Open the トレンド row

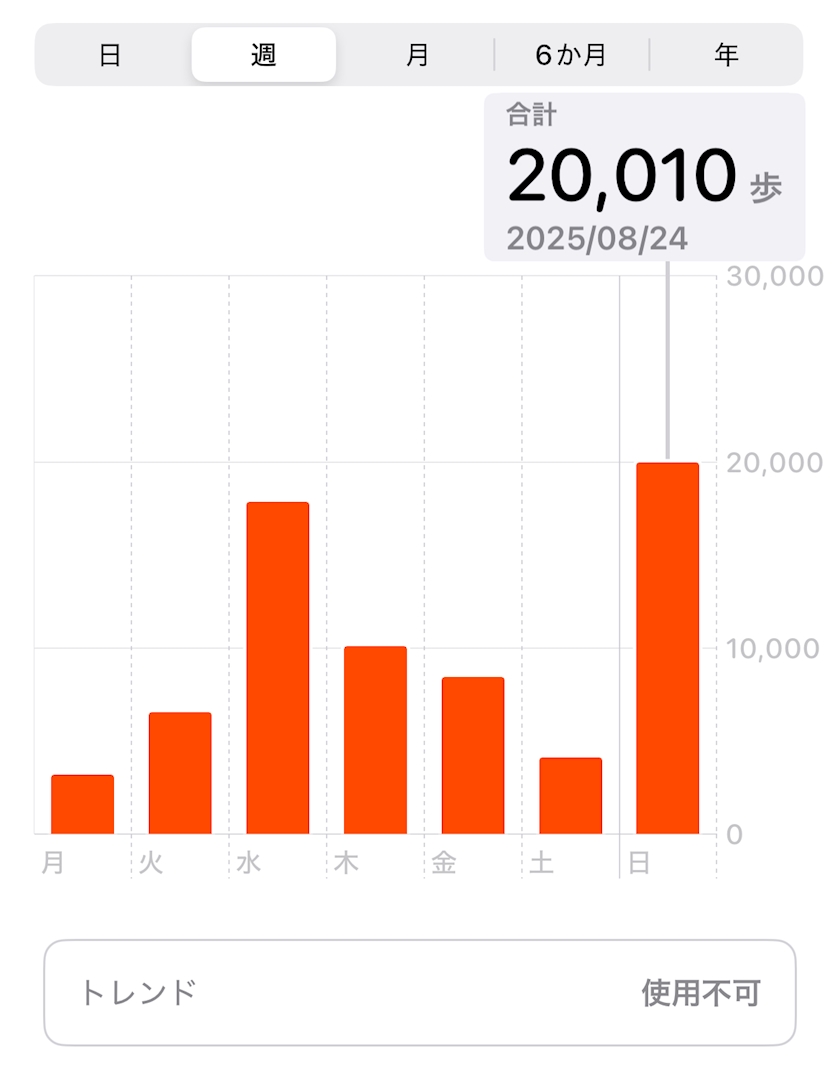(420, 992)
